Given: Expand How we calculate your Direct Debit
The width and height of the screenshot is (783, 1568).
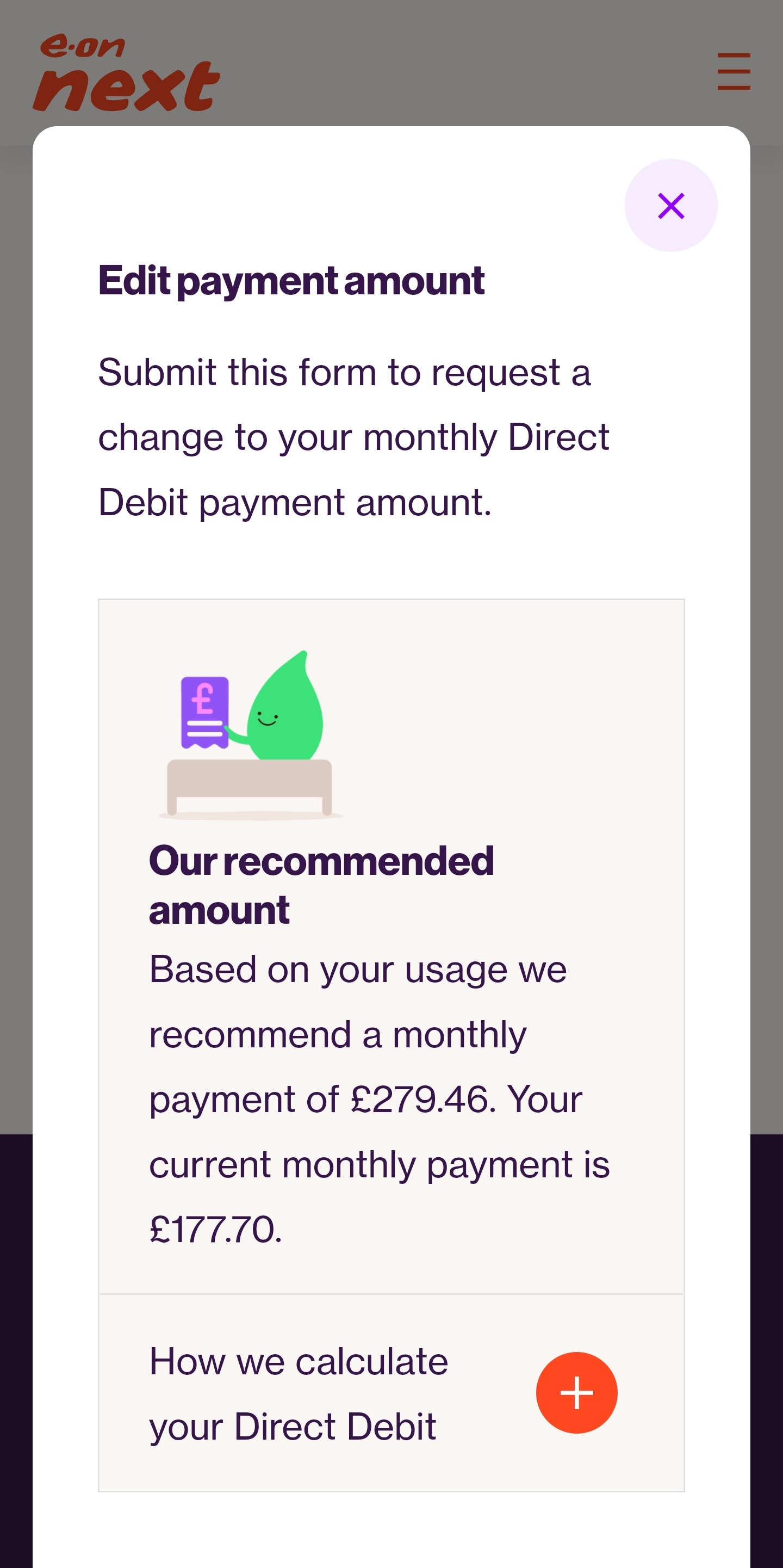Looking at the screenshot, I should [x=576, y=1393].
